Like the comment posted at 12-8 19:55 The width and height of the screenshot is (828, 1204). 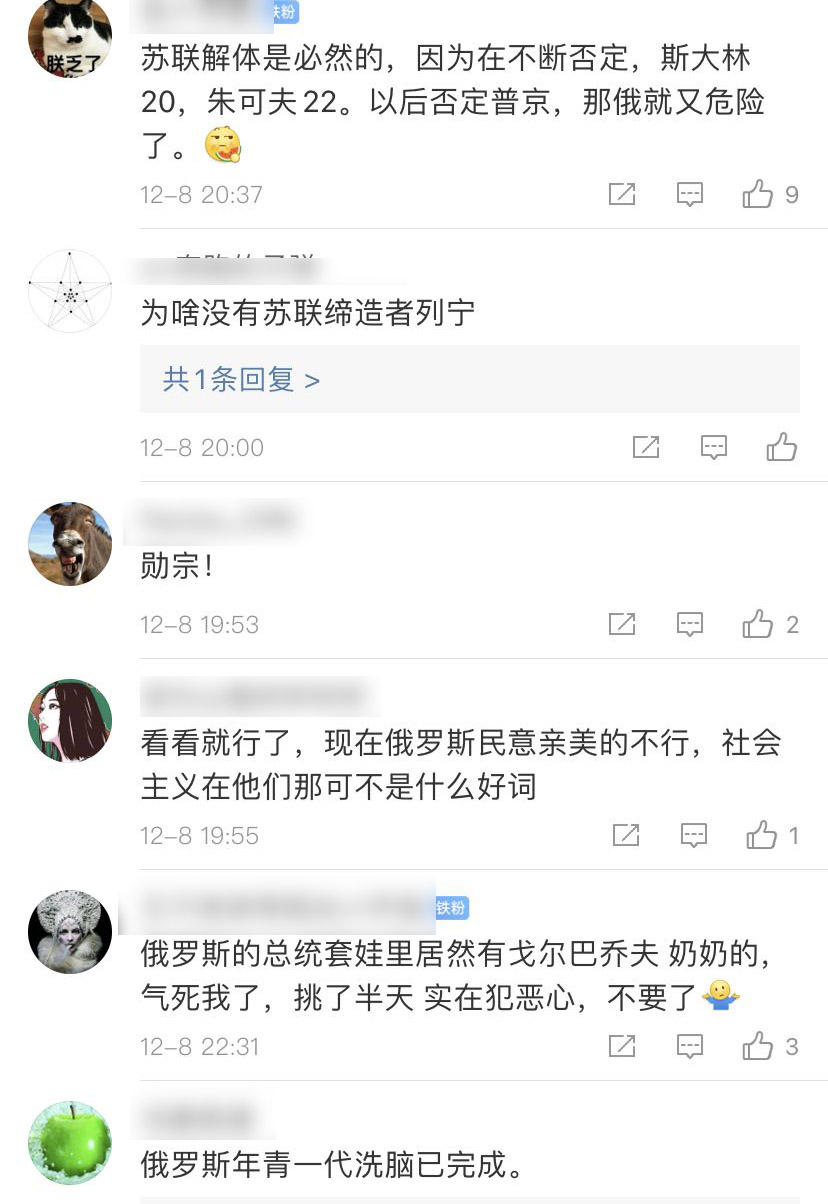click(762, 835)
